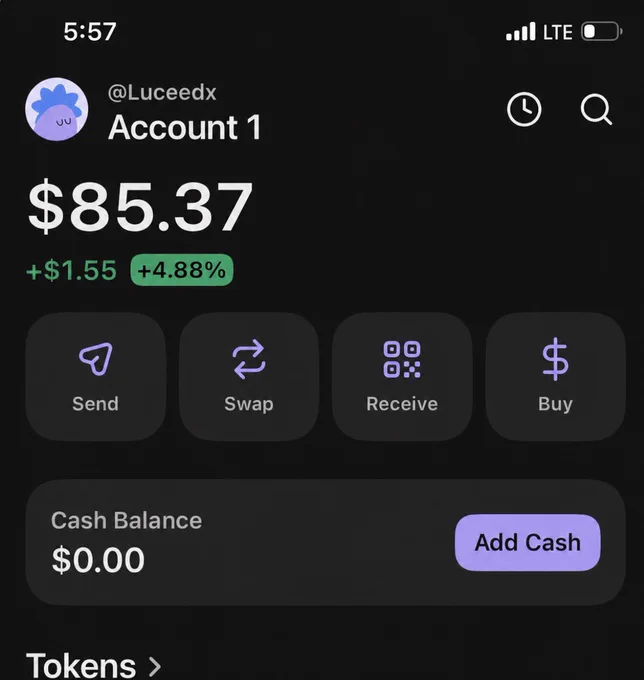Open the Swap action
The image size is (644, 680).
(x=249, y=376)
